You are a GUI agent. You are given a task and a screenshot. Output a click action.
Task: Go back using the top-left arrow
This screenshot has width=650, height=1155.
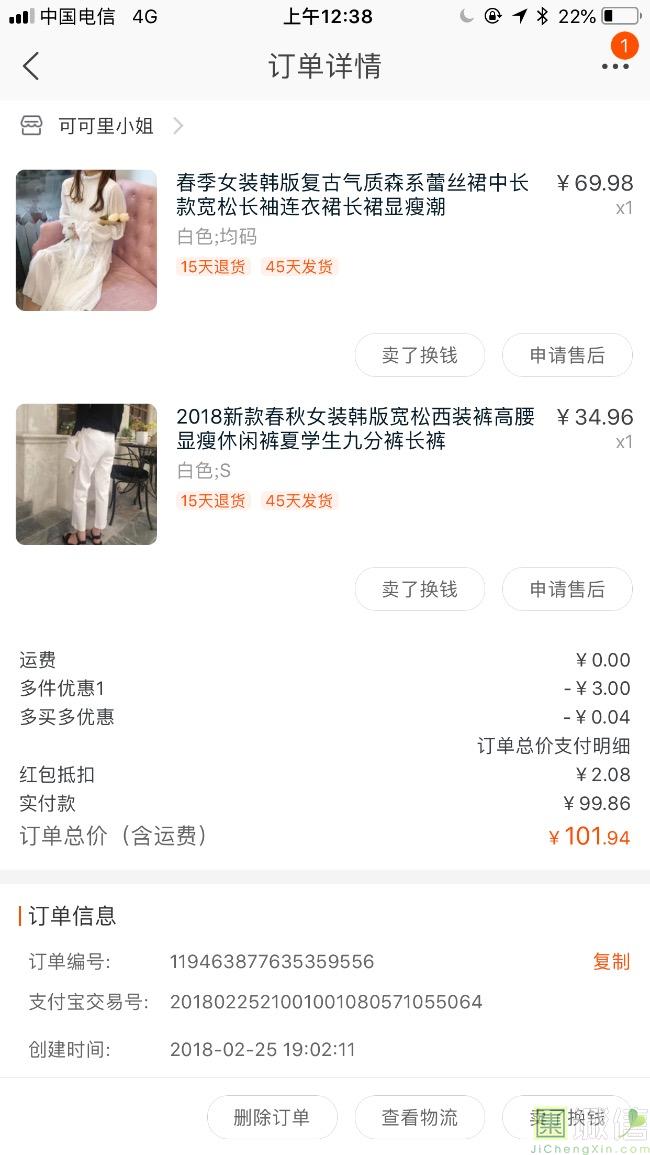[31, 66]
